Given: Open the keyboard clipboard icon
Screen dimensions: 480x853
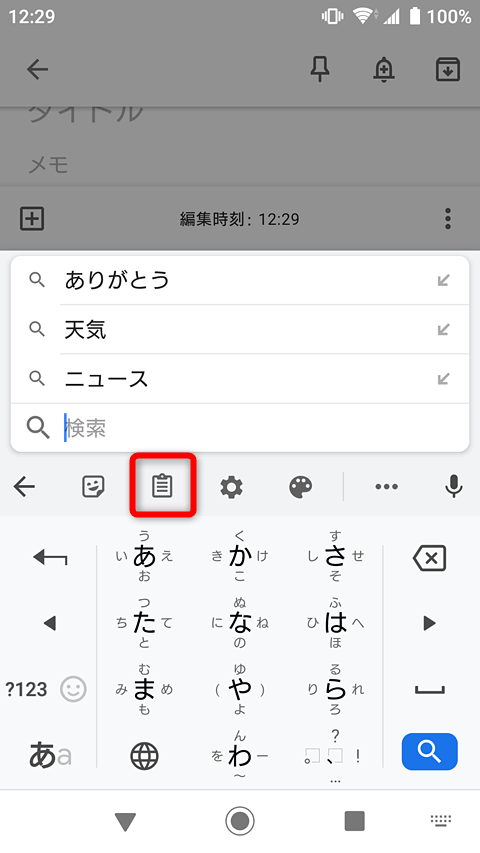Looking at the screenshot, I should click(162, 486).
